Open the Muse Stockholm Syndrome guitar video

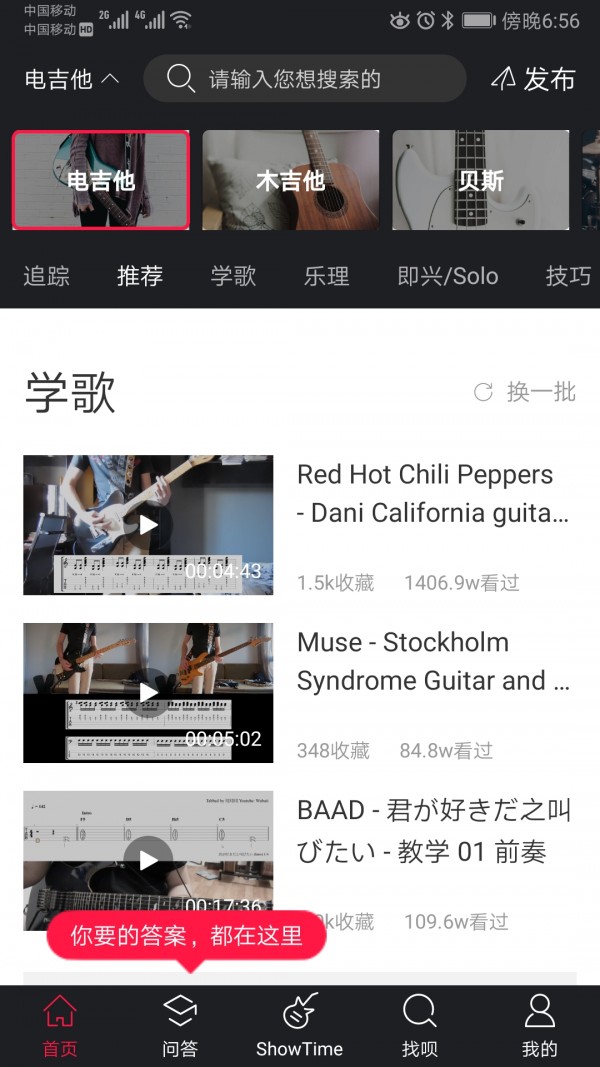(148, 692)
